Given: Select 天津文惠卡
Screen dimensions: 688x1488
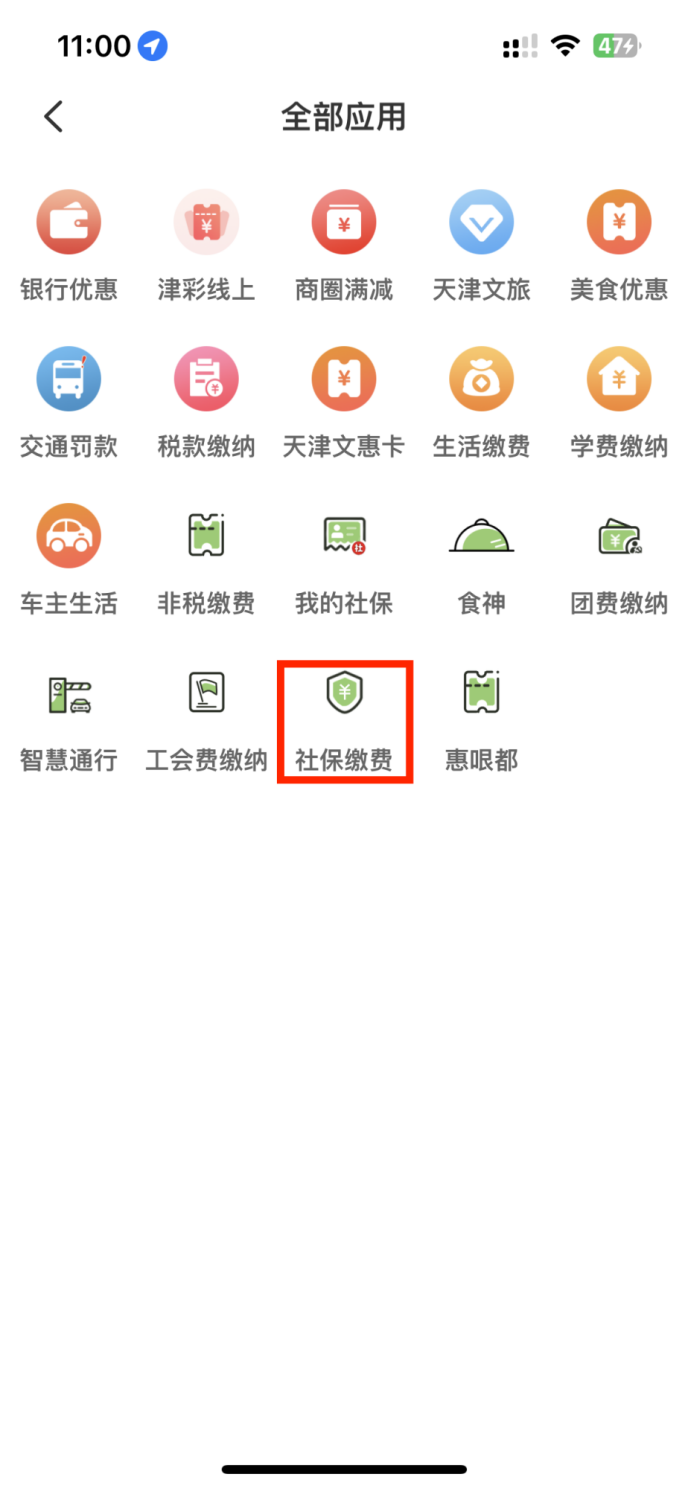Looking at the screenshot, I should [344, 403].
